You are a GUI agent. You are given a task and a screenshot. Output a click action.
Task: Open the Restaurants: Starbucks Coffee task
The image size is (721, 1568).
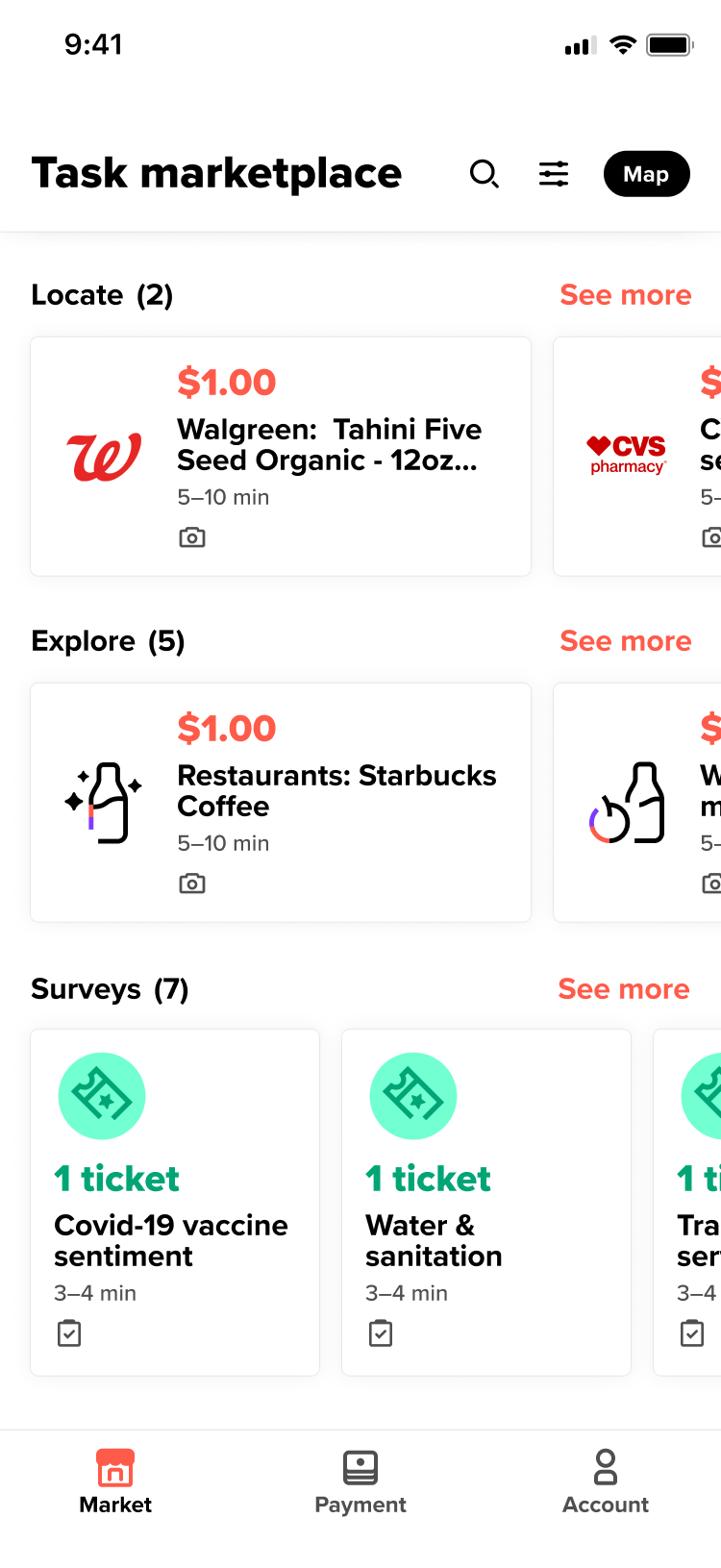click(281, 803)
